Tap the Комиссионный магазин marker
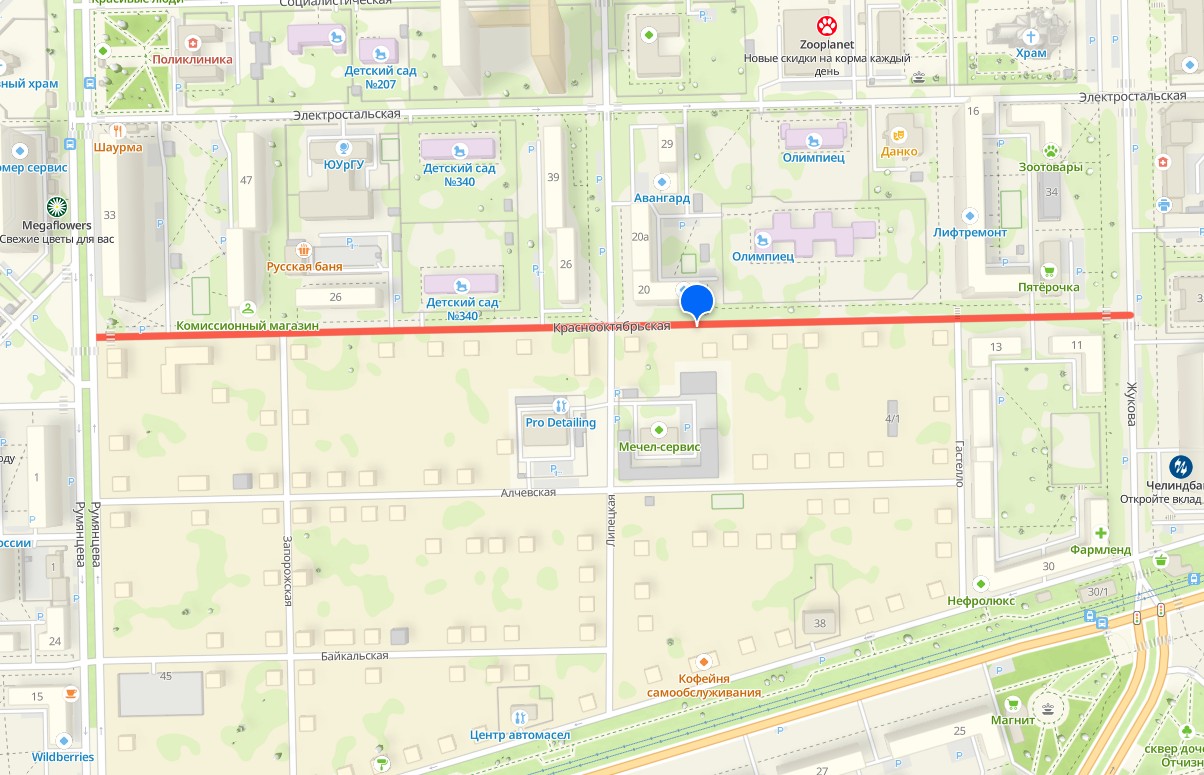The width and height of the screenshot is (1204, 775). pyautogui.click(x=247, y=309)
